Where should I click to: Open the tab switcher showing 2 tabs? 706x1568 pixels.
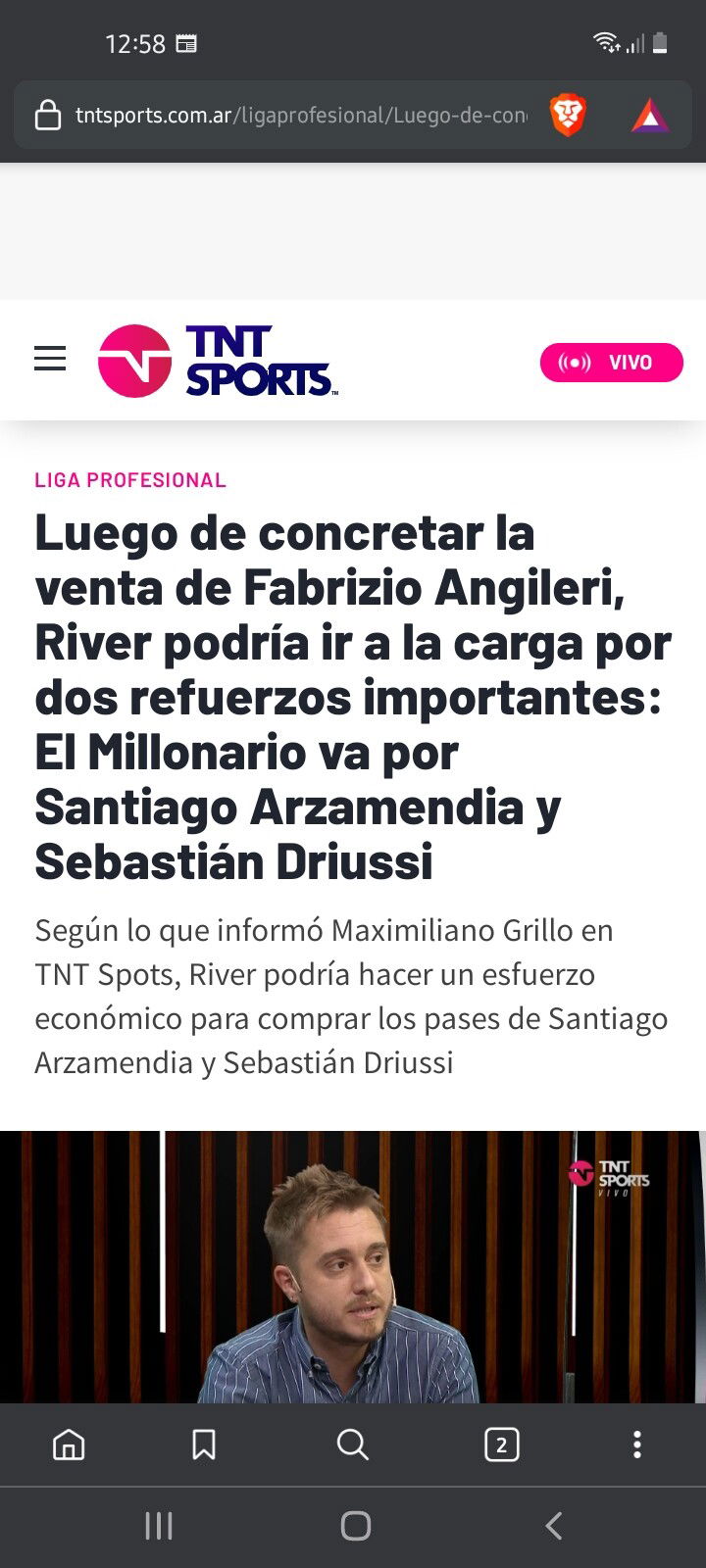[x=501, y=1445]
